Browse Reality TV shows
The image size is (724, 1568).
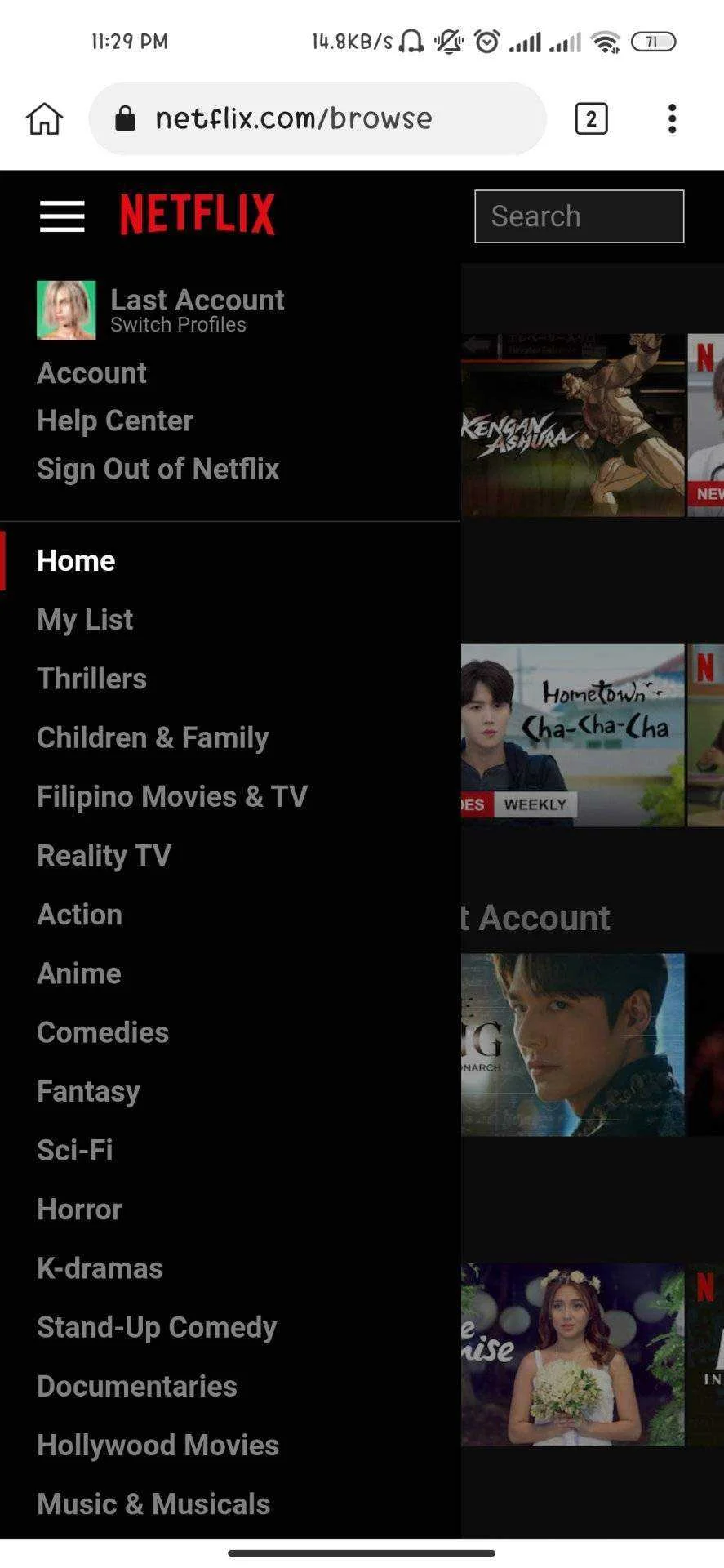(x=104, y=855)
